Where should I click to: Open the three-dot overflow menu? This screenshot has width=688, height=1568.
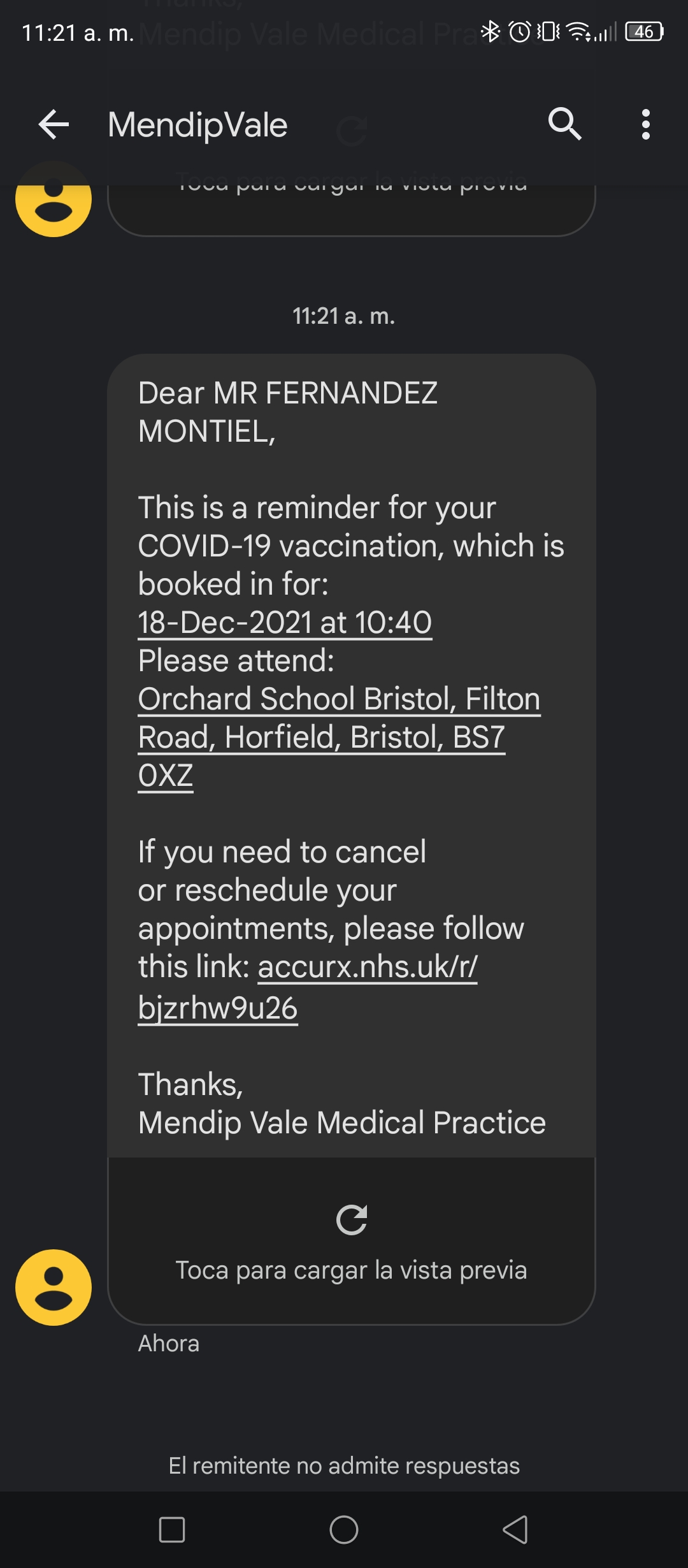(646, 124)
